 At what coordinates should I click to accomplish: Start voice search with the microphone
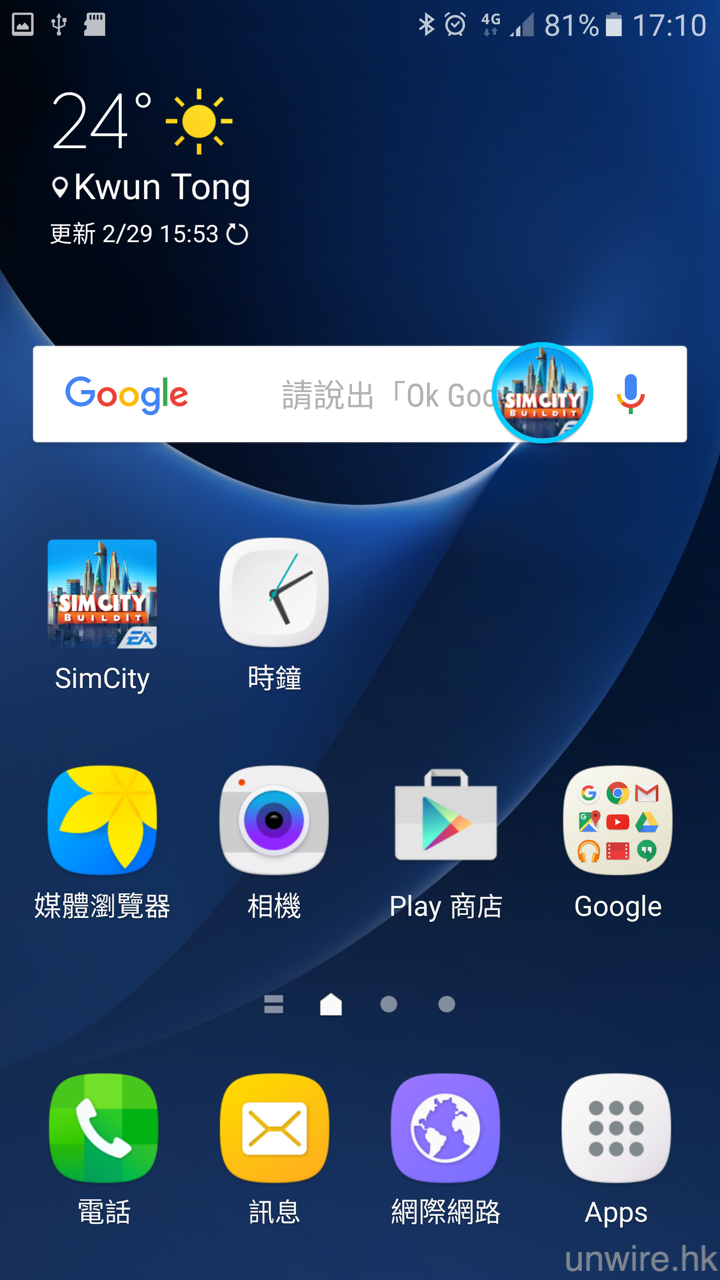(631, 394)
